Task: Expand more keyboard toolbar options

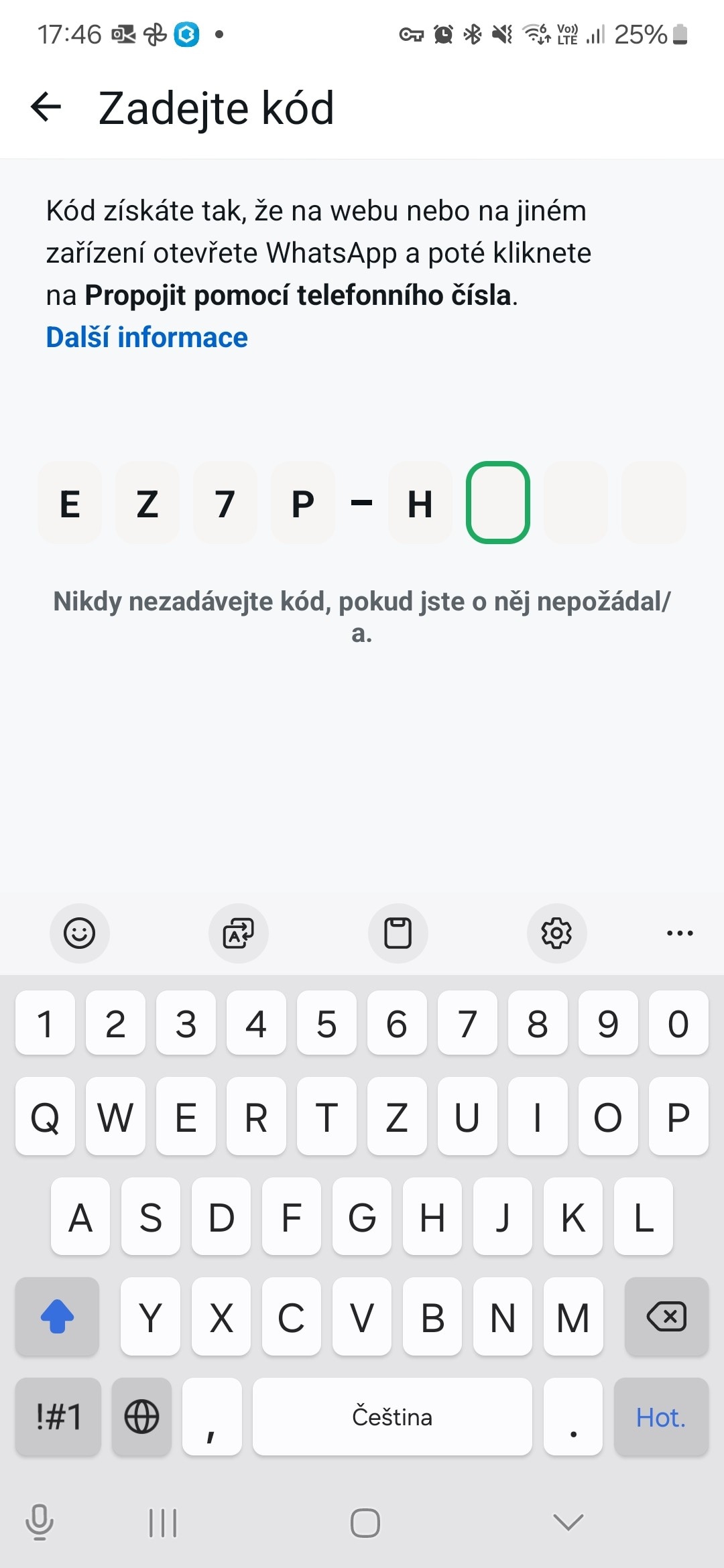Action: coord(680,933)
